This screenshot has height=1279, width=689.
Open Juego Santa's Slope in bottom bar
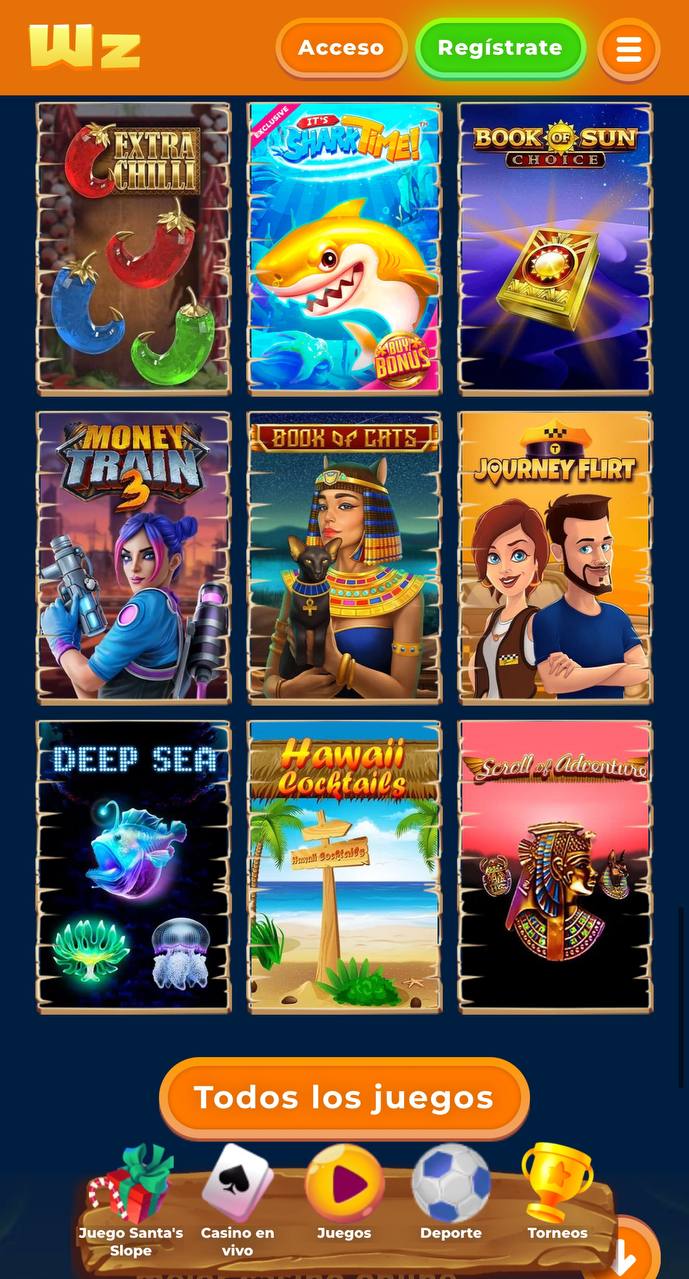coord(131,1200)
